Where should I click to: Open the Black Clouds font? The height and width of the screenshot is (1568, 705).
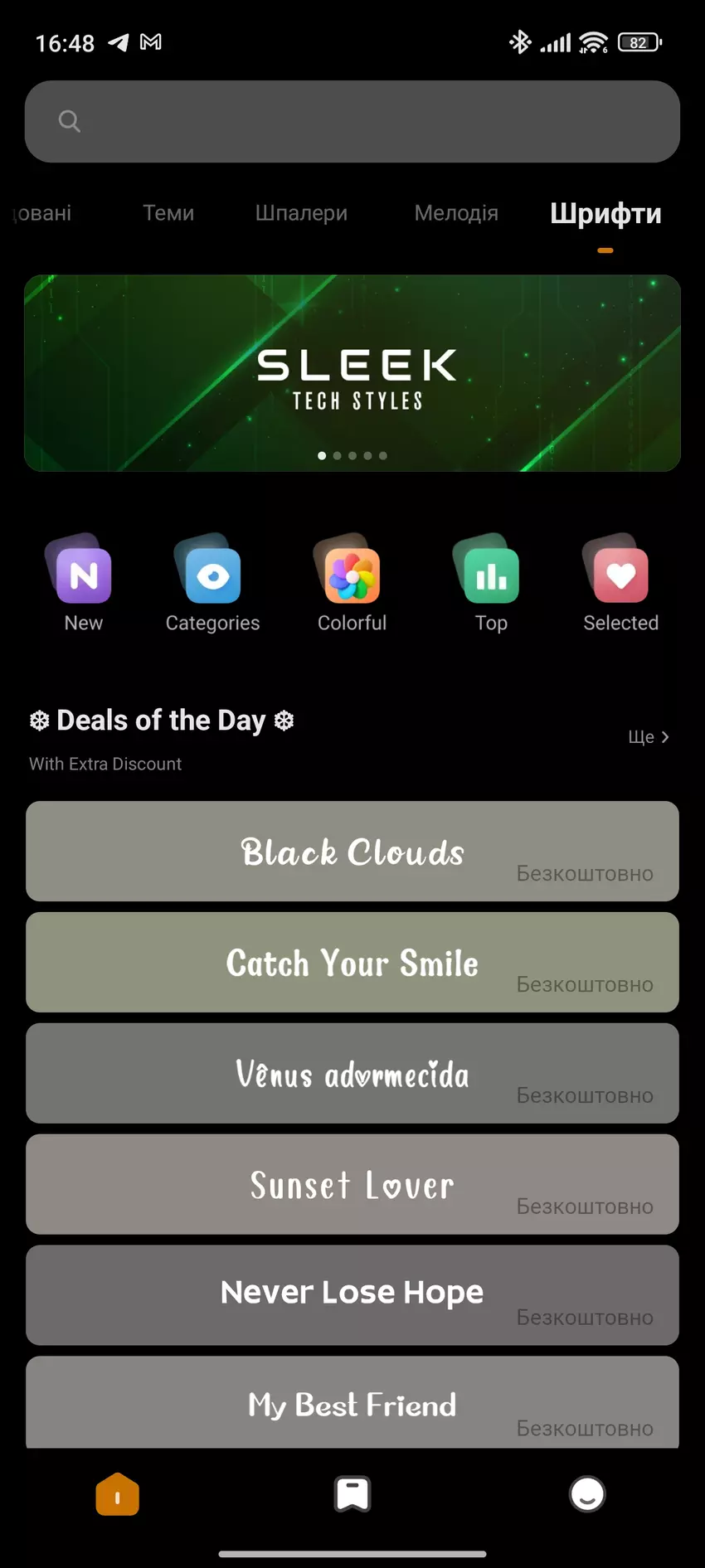[352, 852]
